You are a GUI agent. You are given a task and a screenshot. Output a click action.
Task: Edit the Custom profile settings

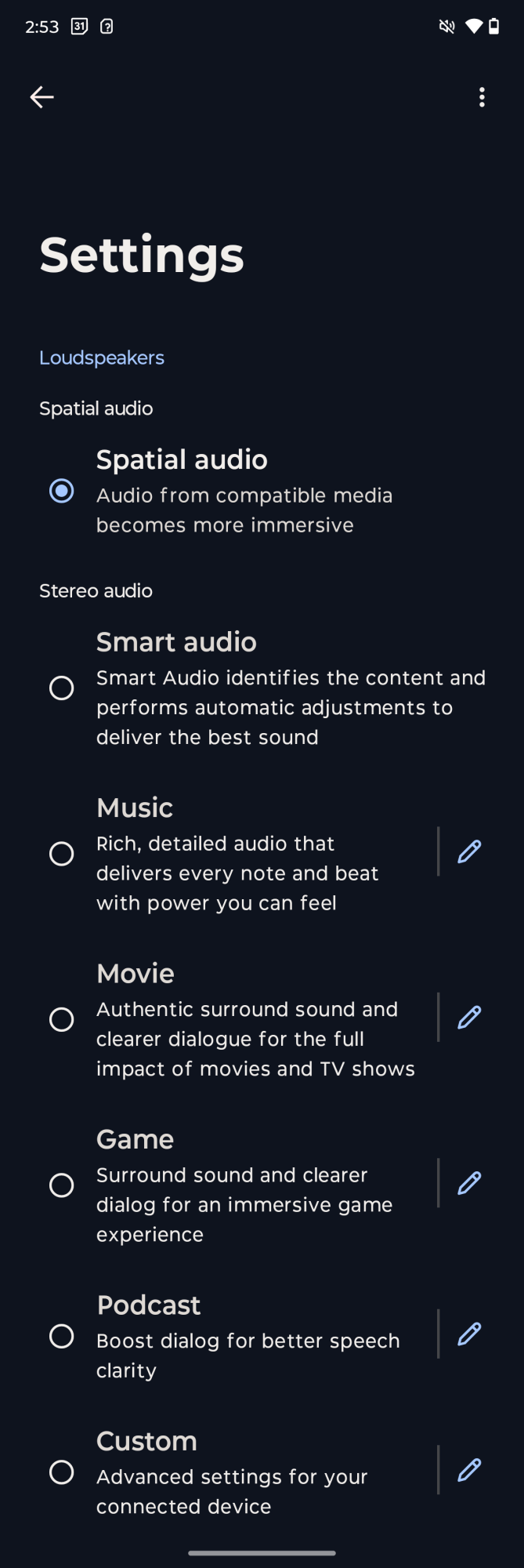469,1470
